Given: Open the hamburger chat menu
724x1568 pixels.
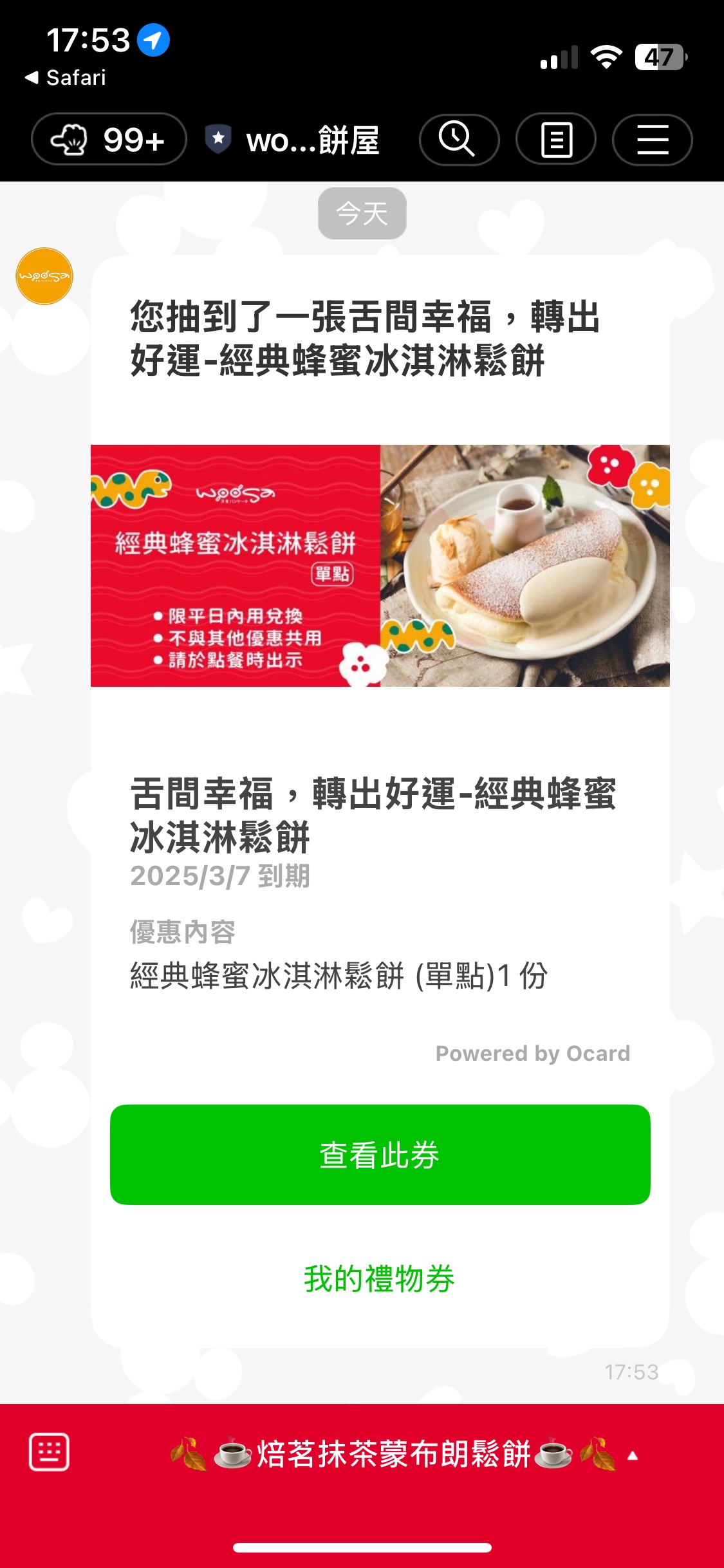Looking at the screenshot, I should (652, 140).
